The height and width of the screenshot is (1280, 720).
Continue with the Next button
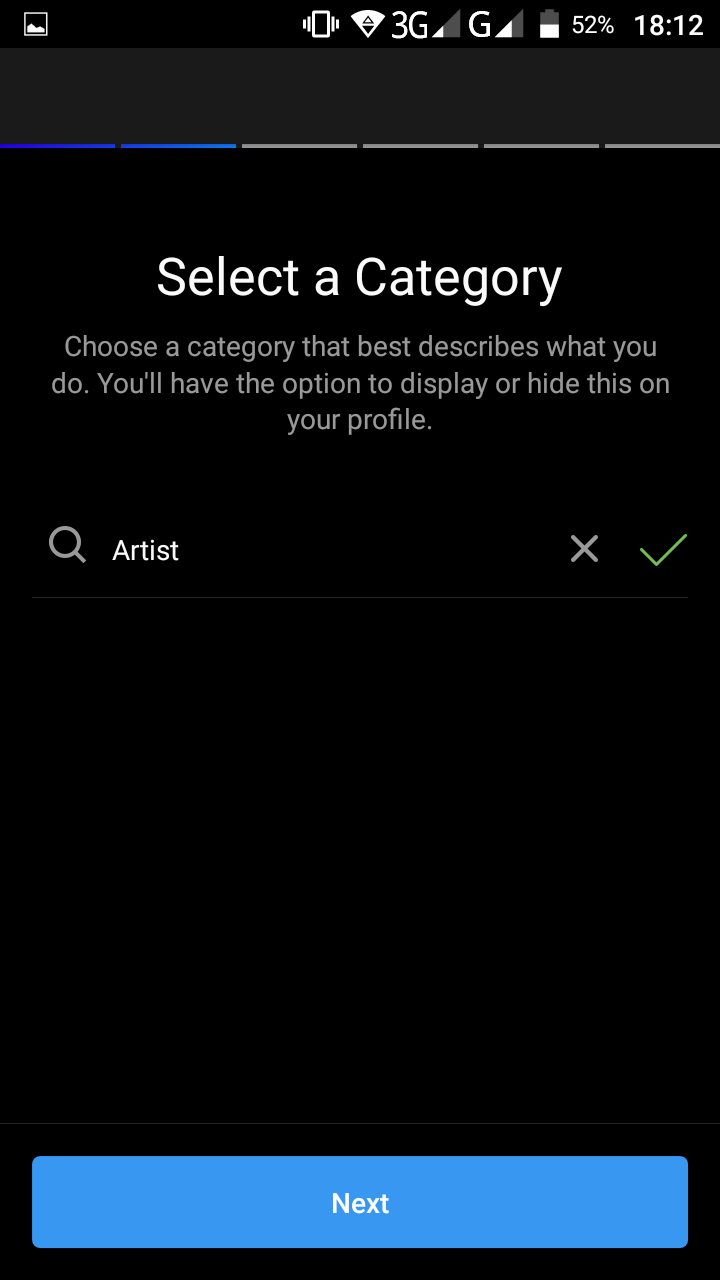pyautogui.click(x=360, y=1202)
